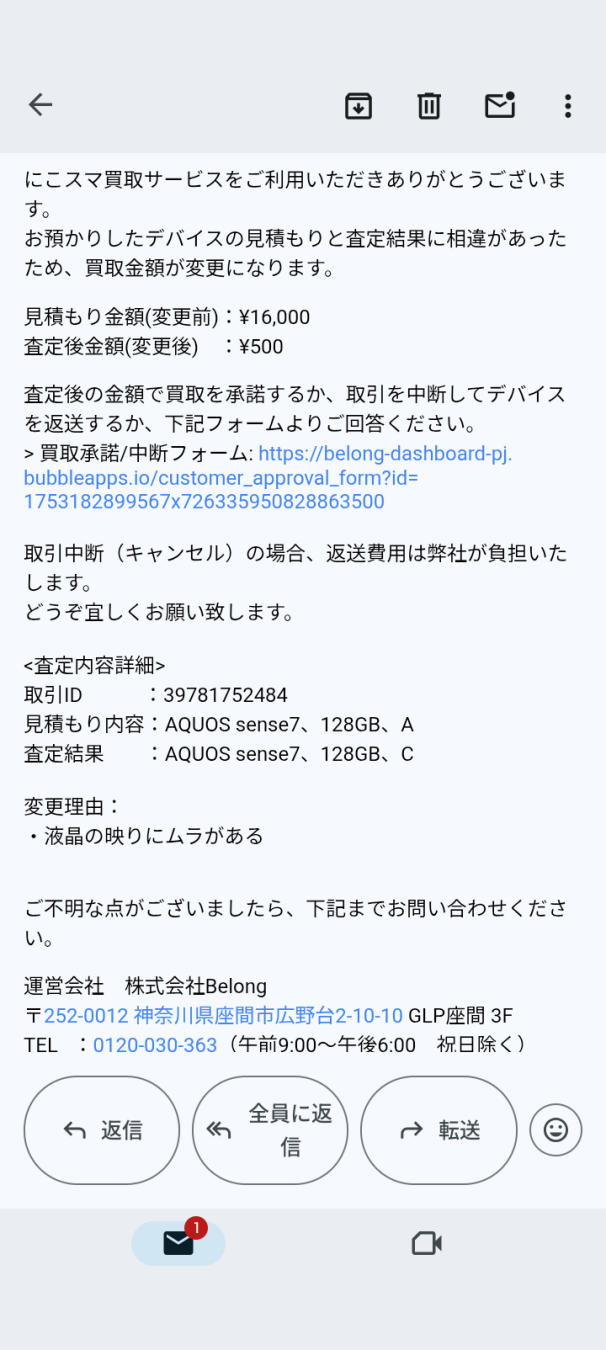Tap the 返信 reply button

[102, 1130]
